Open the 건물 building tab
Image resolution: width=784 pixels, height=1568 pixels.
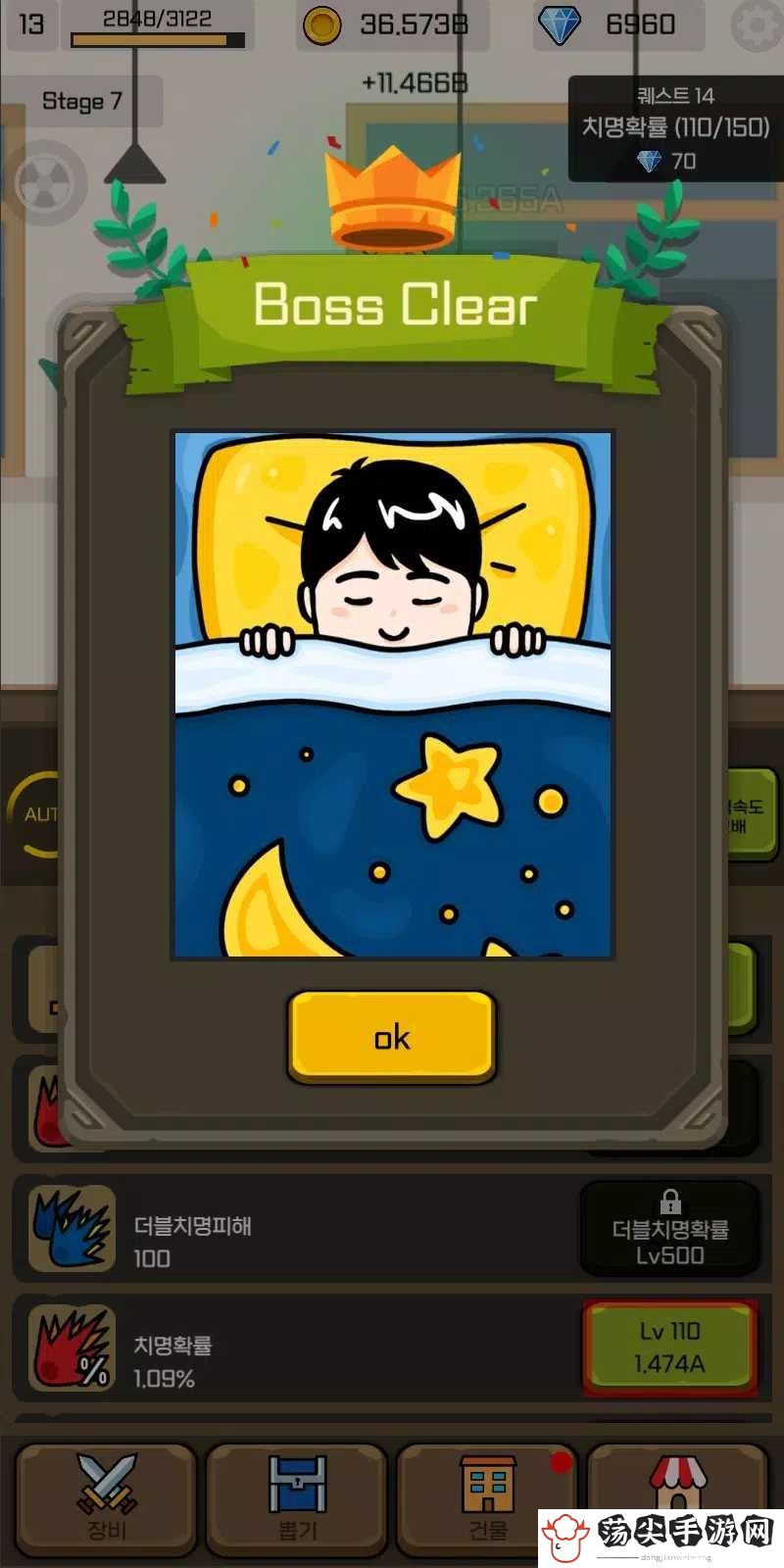coord(487,1497)
